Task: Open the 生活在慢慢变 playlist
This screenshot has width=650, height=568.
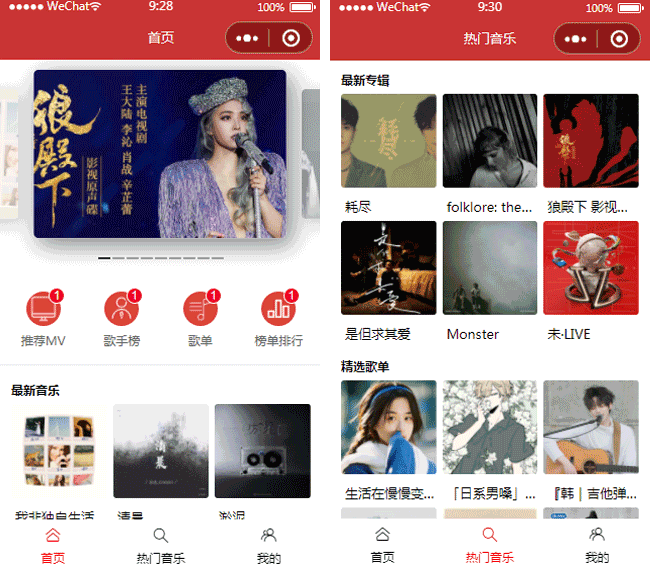Action: 388,427
